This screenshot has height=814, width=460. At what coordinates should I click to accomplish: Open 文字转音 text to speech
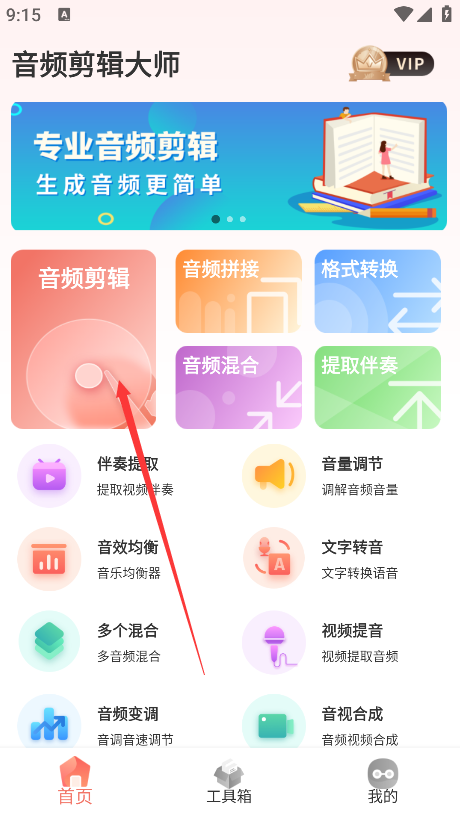click(x=320, y=559)
